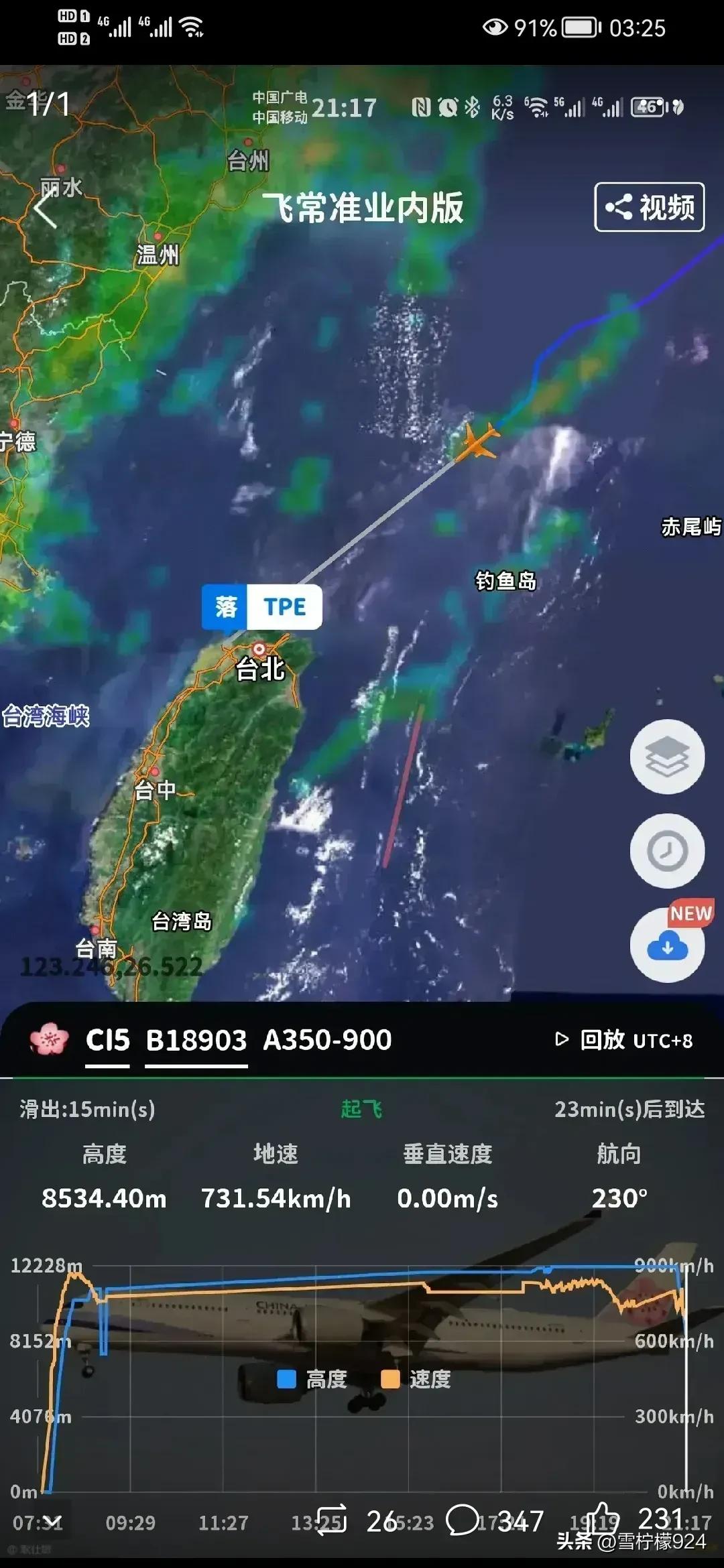The height and width of the screenshot is (1568, 724).
Task: Switch to the B18903 registration tab
Action: point(194,1035)
